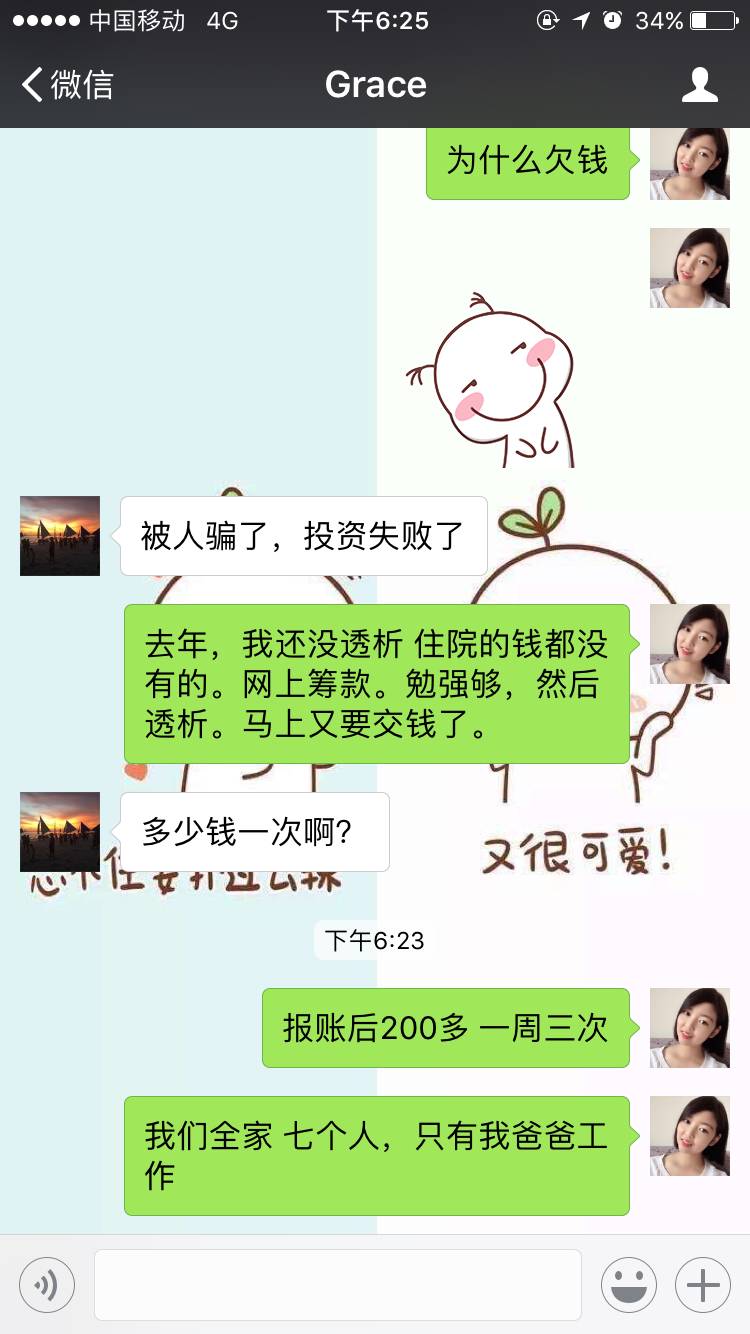Open sender avatar beside 被人骗了，投资失败了
This screenshot has width=750, height=1334.
pyautogui.click(x=60, y=536)
